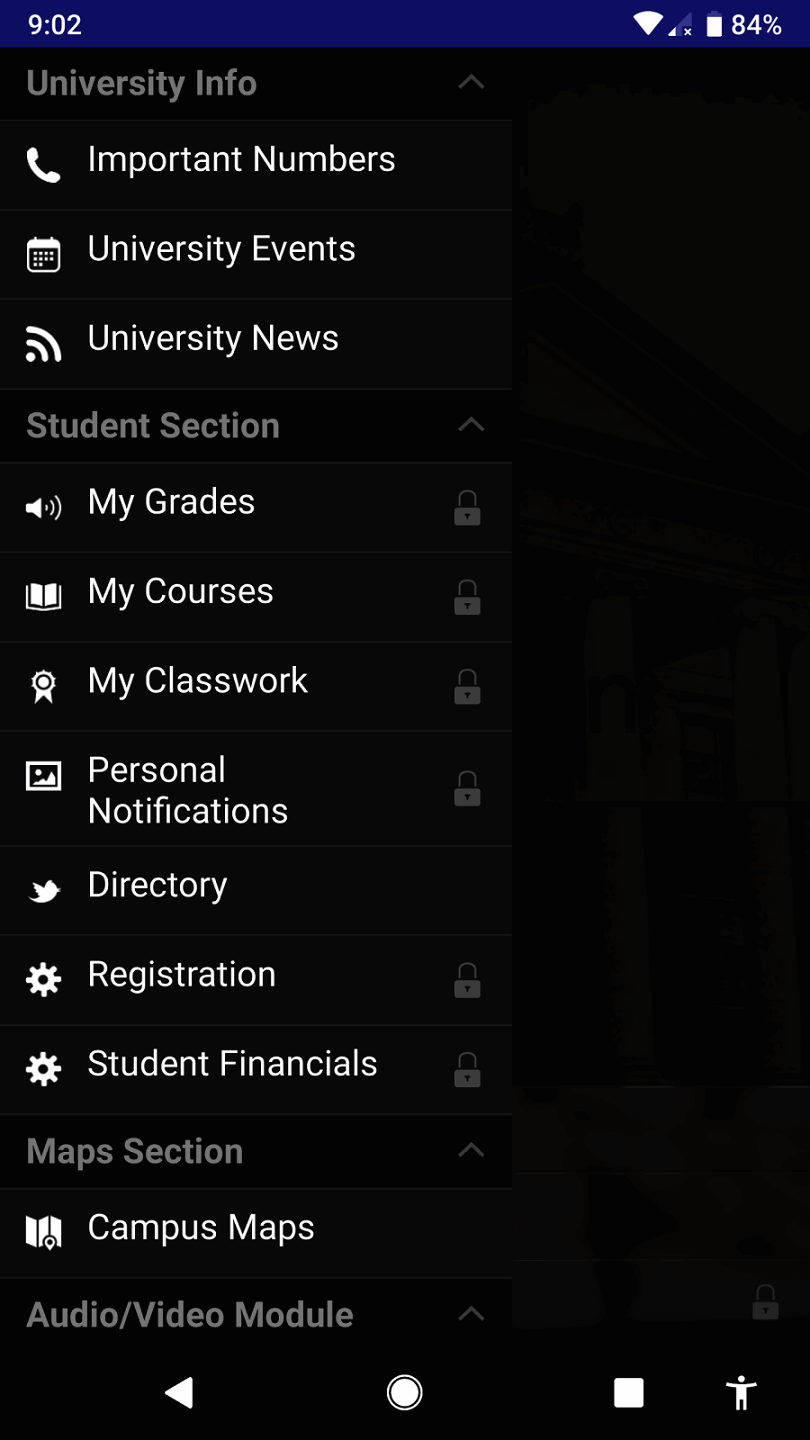Open University News feed
The width and height of the screenshot is (810, 1440).
coord(213,339)
